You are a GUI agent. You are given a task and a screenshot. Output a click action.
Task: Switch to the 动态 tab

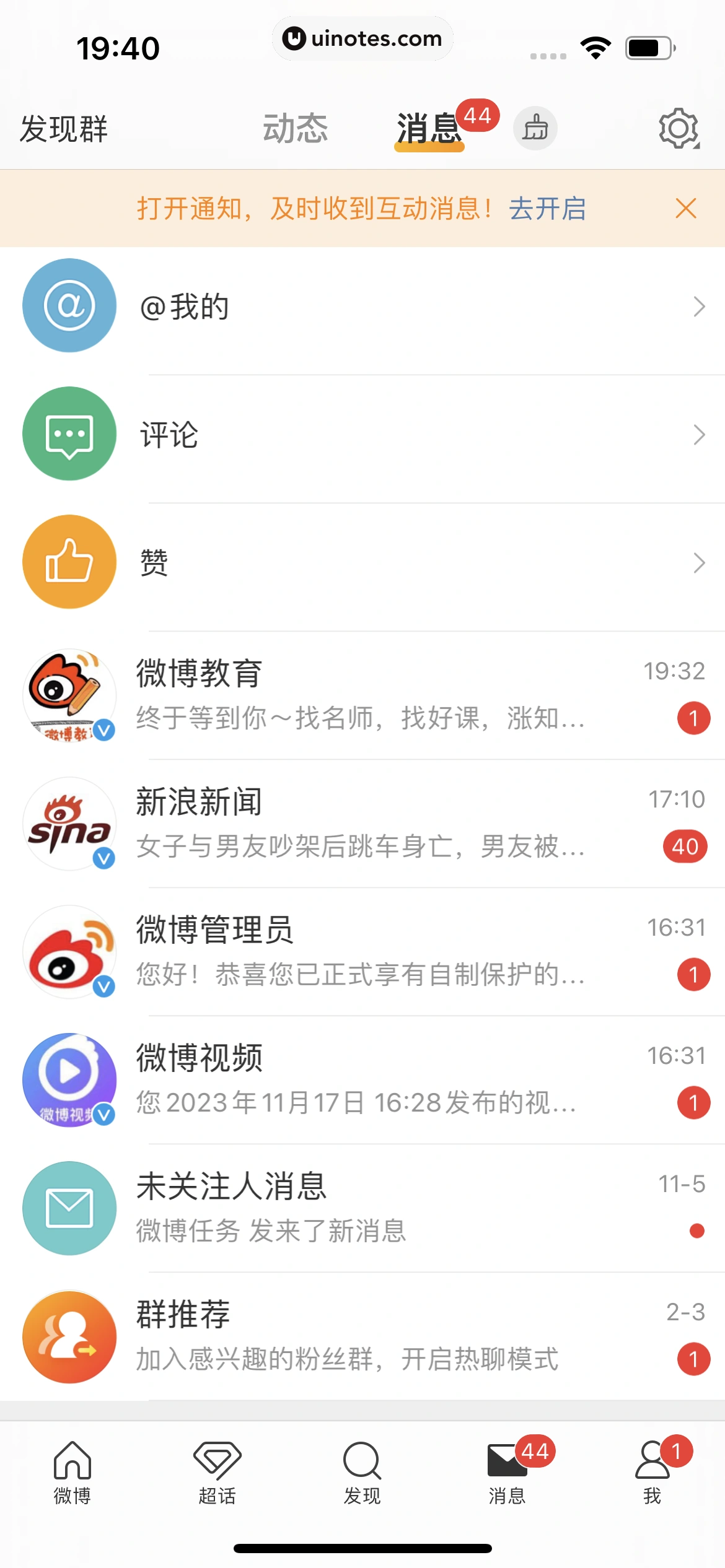296,128
